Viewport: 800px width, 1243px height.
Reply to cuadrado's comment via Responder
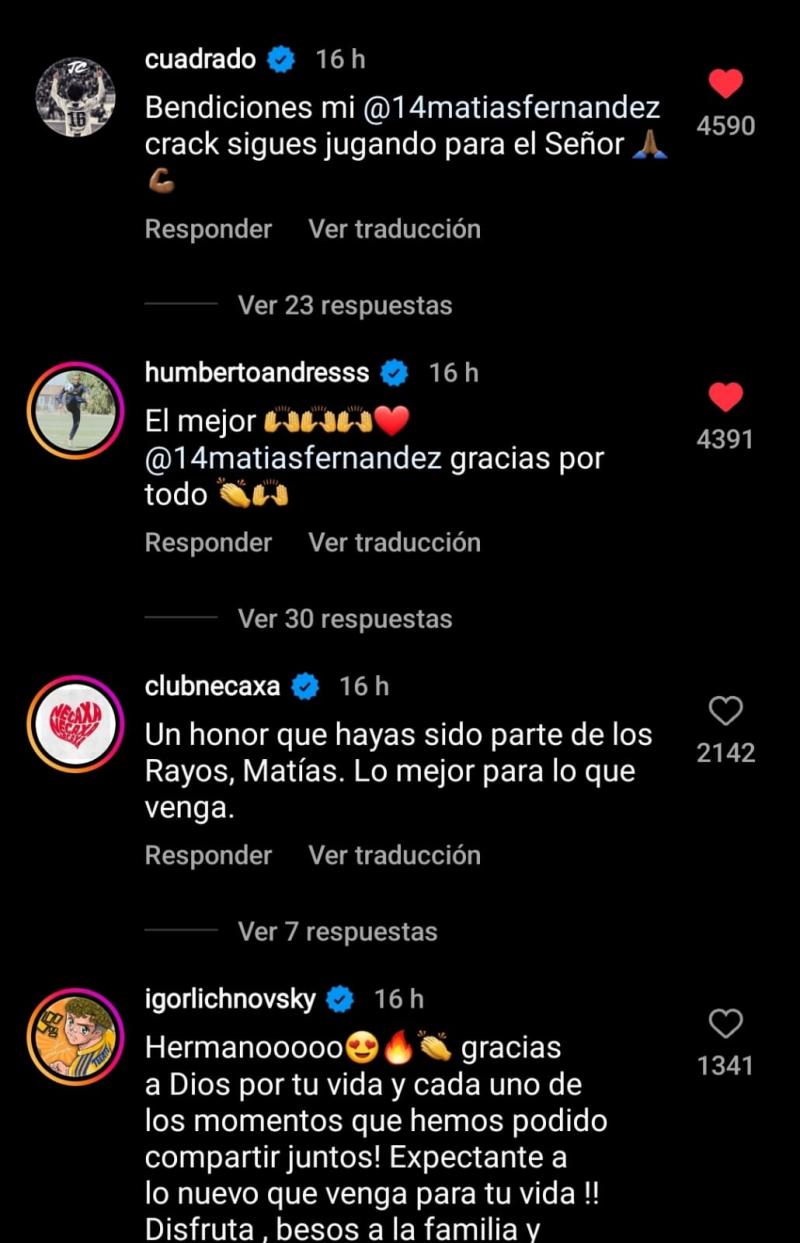tap(209, 229)
